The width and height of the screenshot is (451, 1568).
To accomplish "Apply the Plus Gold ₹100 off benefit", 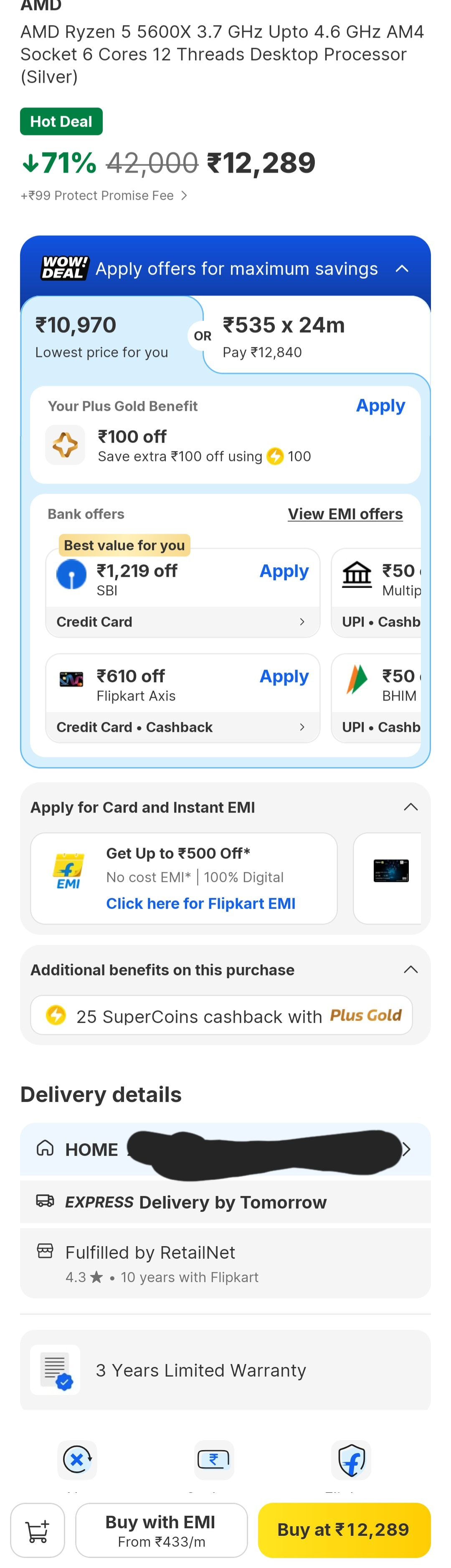I will tap(380, 405).
